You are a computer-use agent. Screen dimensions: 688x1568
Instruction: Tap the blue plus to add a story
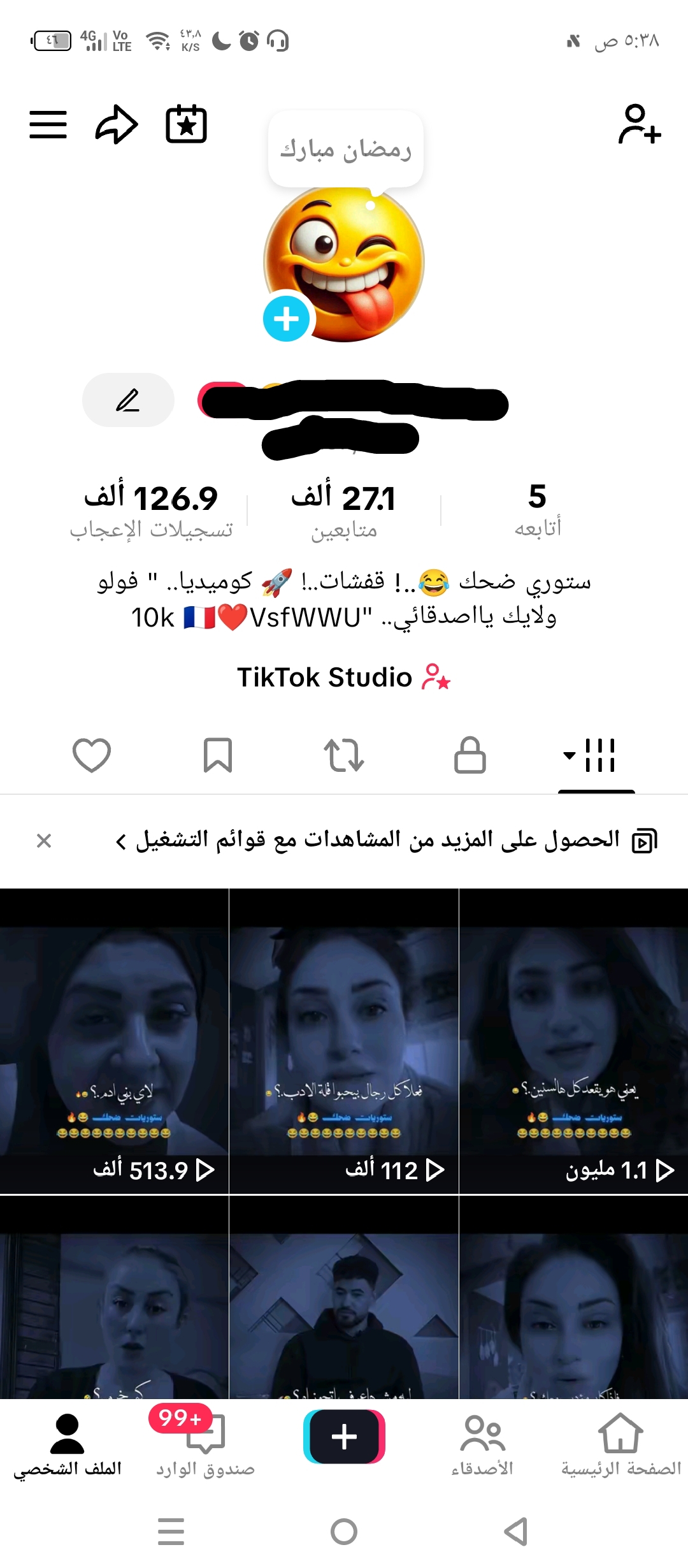click(288, 319)
